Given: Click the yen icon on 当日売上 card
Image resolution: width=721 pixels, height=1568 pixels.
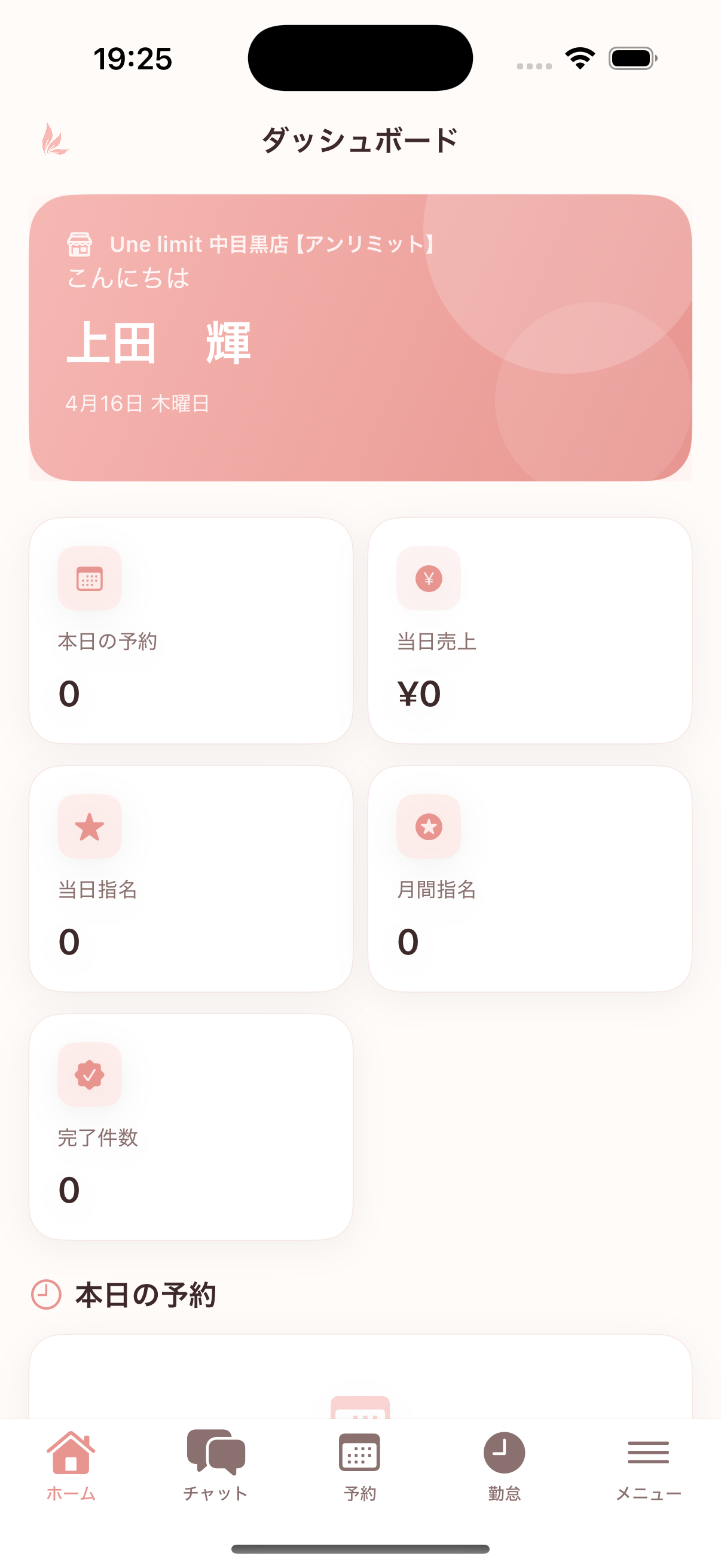Looking at the screenshot, I should [429, 579].
